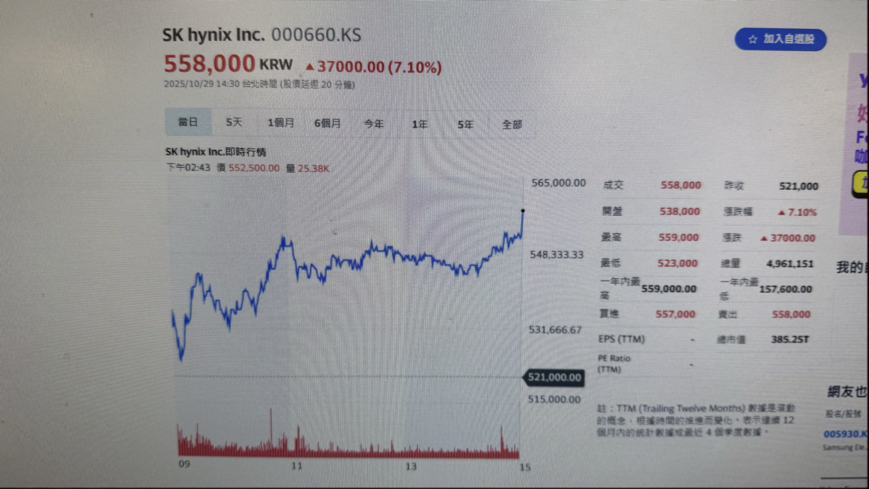Switch chart range to 1個月
The height and width of the screenshot is (489, 869).
(x=280, y=123)
